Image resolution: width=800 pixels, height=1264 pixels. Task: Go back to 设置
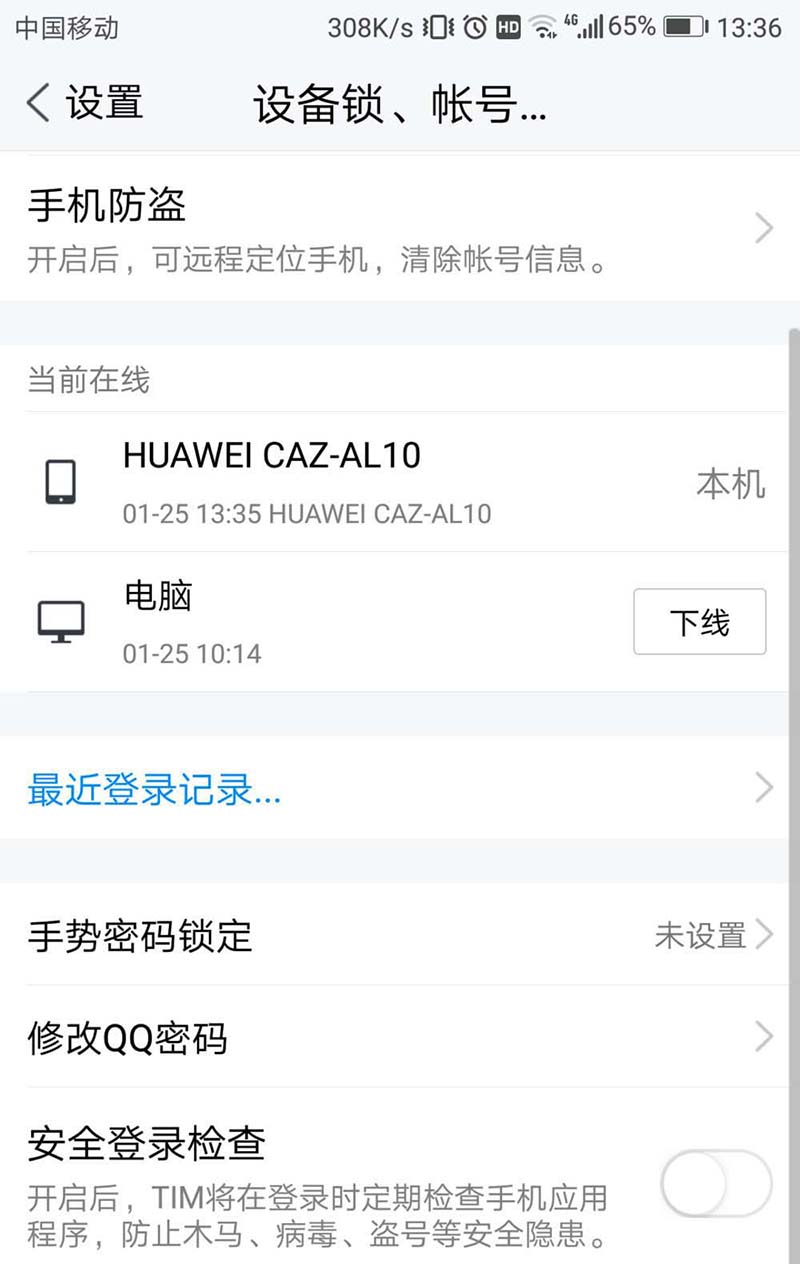coord(85,103)
